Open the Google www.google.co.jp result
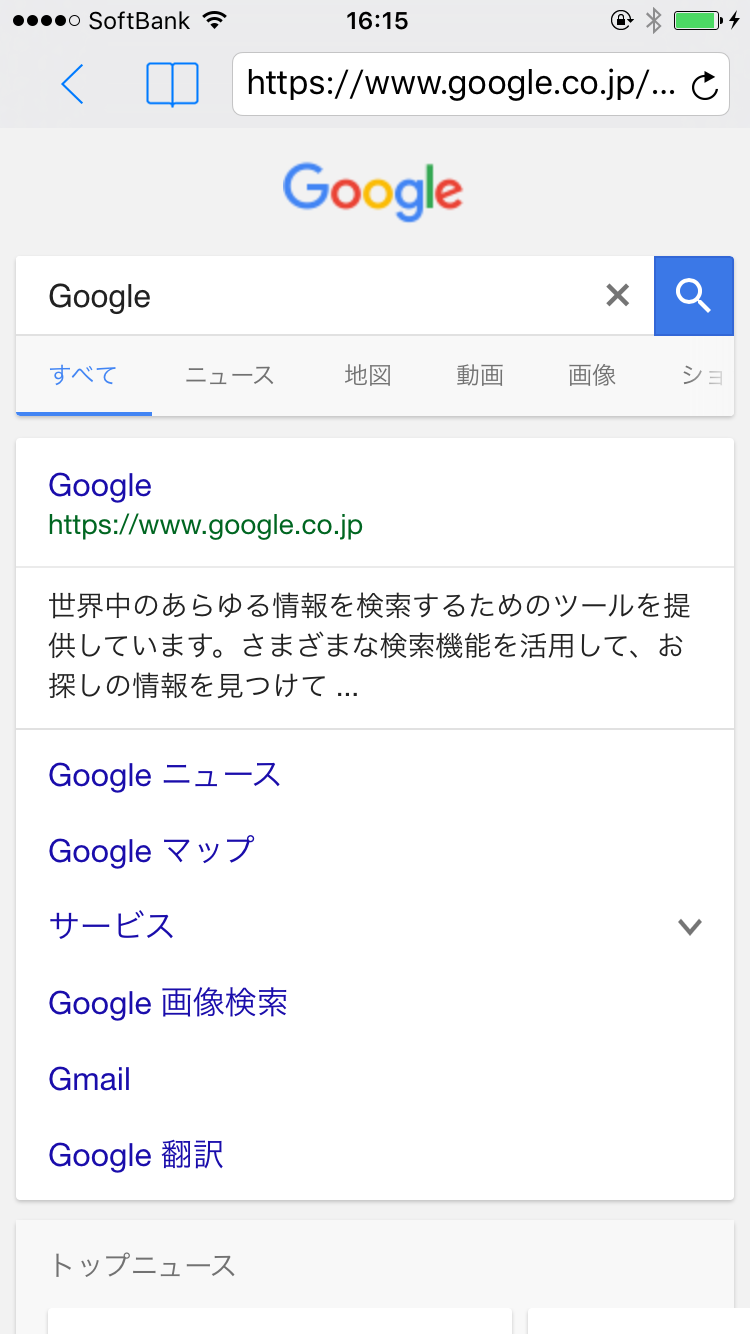Viewport: 750px width, 1334px height. pos(205,503)
